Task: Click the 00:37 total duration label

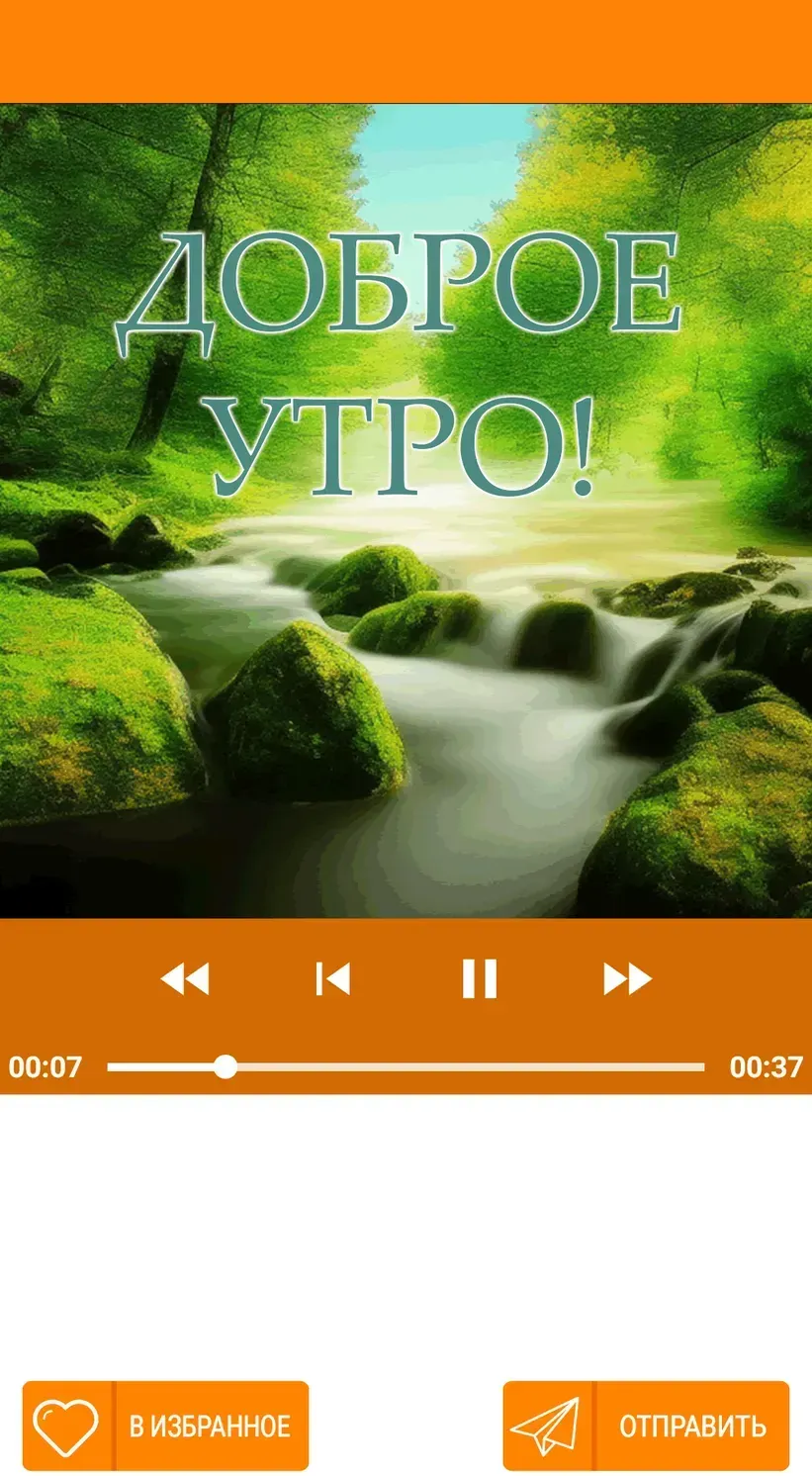Action: click(767, 1066)
